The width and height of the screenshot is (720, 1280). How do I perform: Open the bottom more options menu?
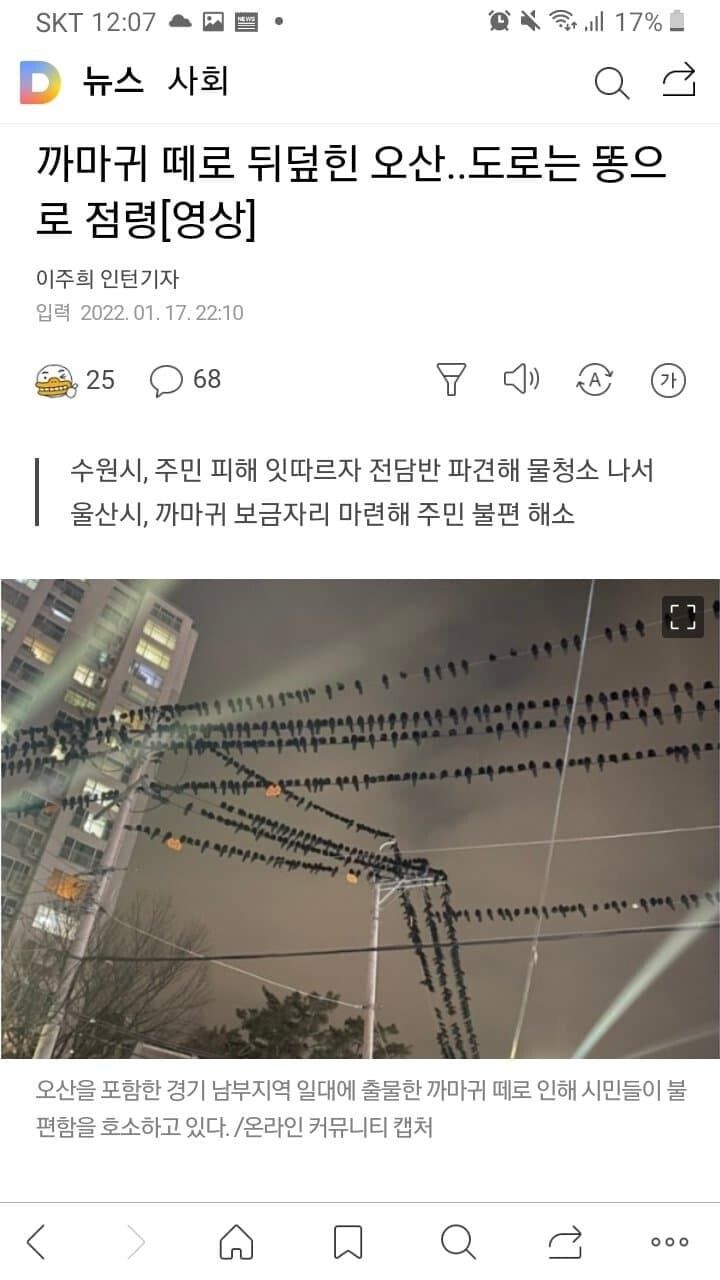669,1242
